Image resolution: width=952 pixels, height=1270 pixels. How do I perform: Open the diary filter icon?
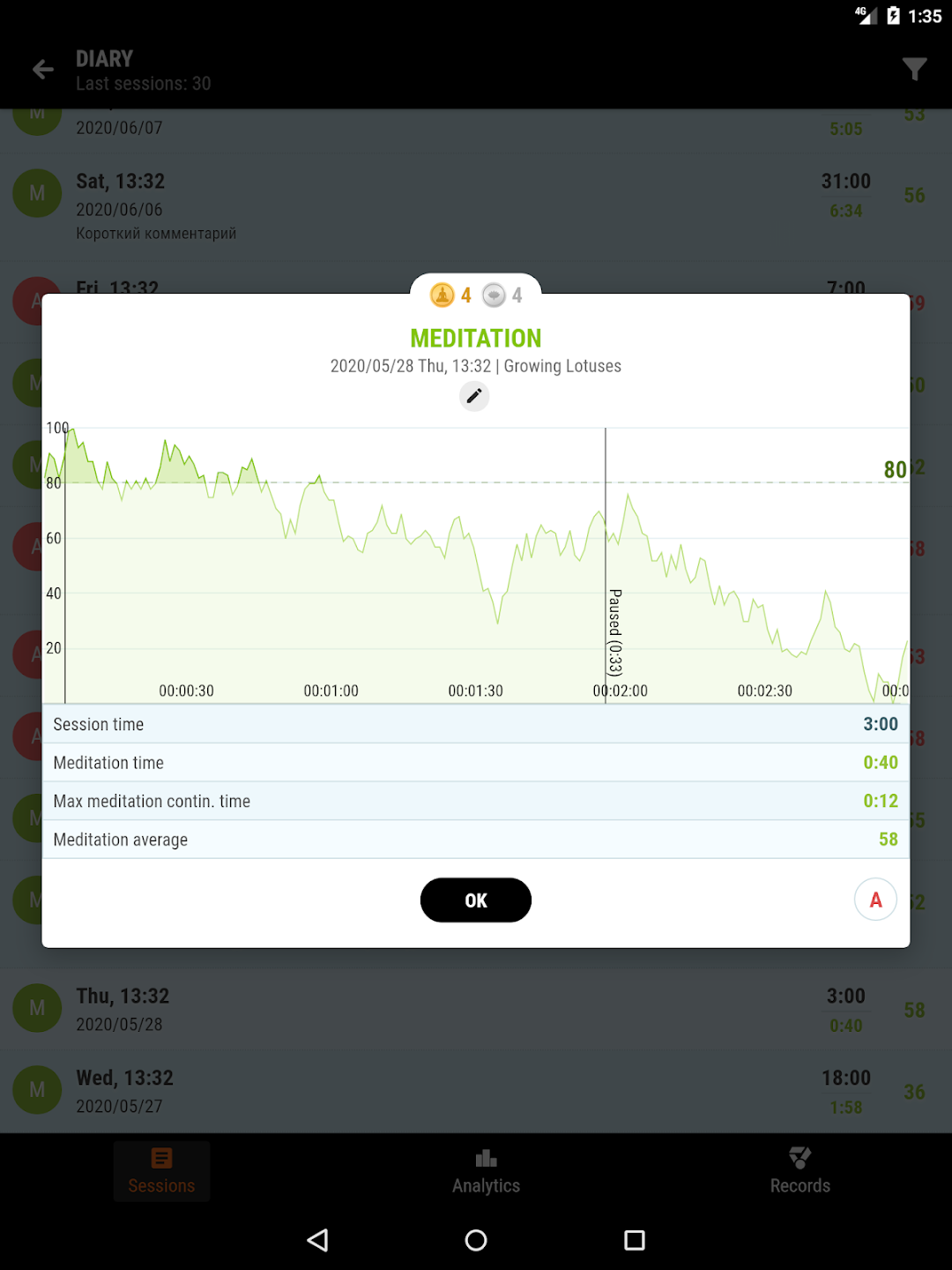coord(914,69)
